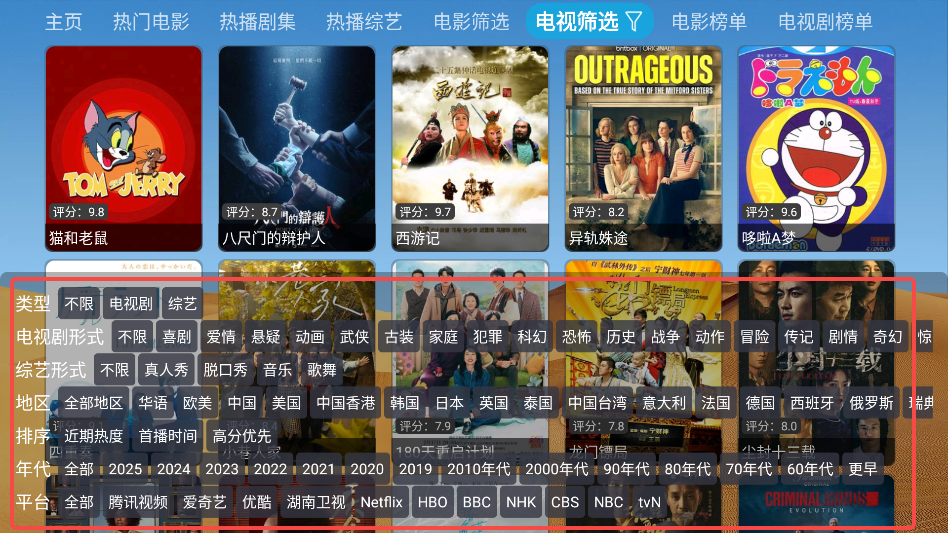The width and height of the screenshot is (948, 533).
Task: Open the 哆啦A梦 show card
Action: [816, 148]
